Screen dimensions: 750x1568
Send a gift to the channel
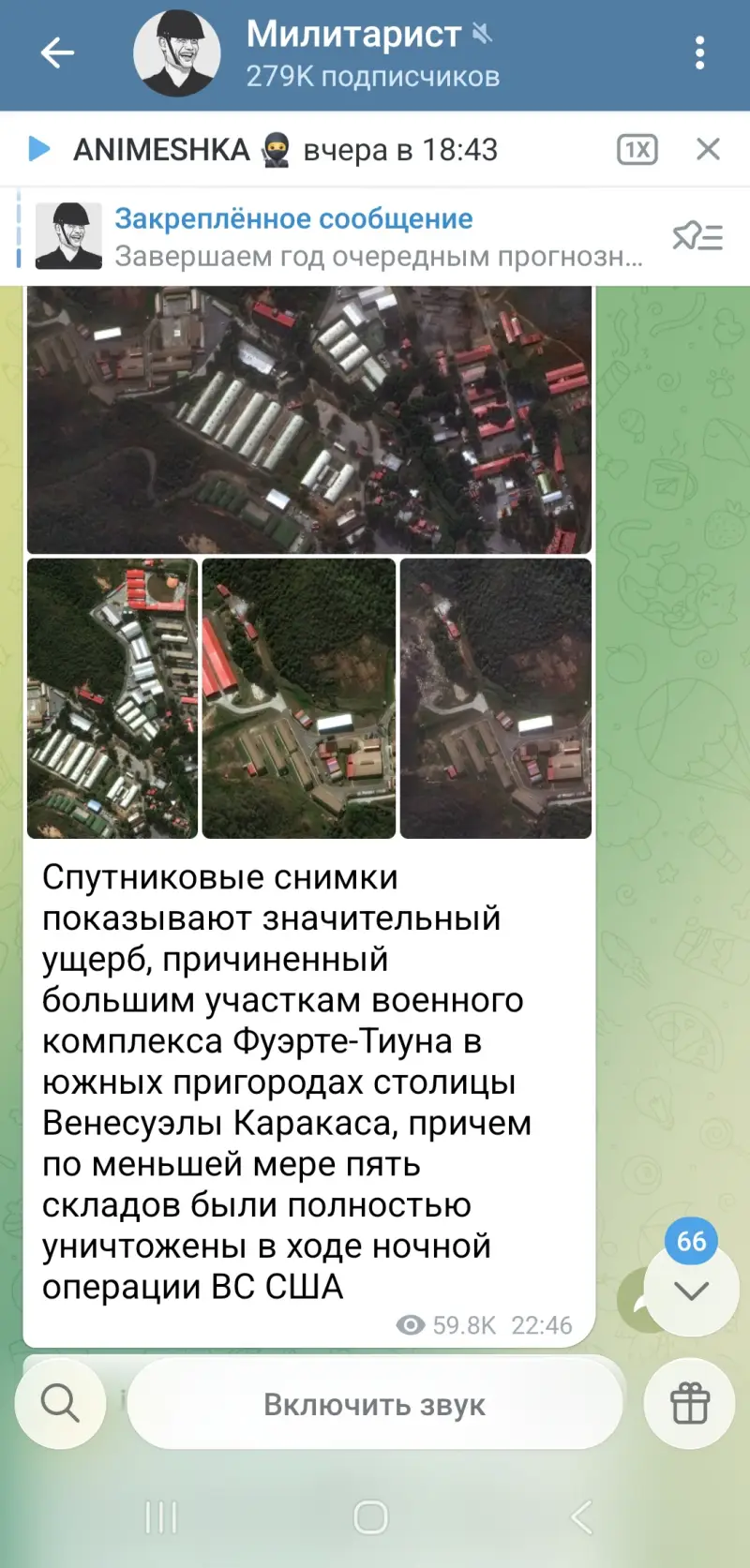(x=690, y=1403)
